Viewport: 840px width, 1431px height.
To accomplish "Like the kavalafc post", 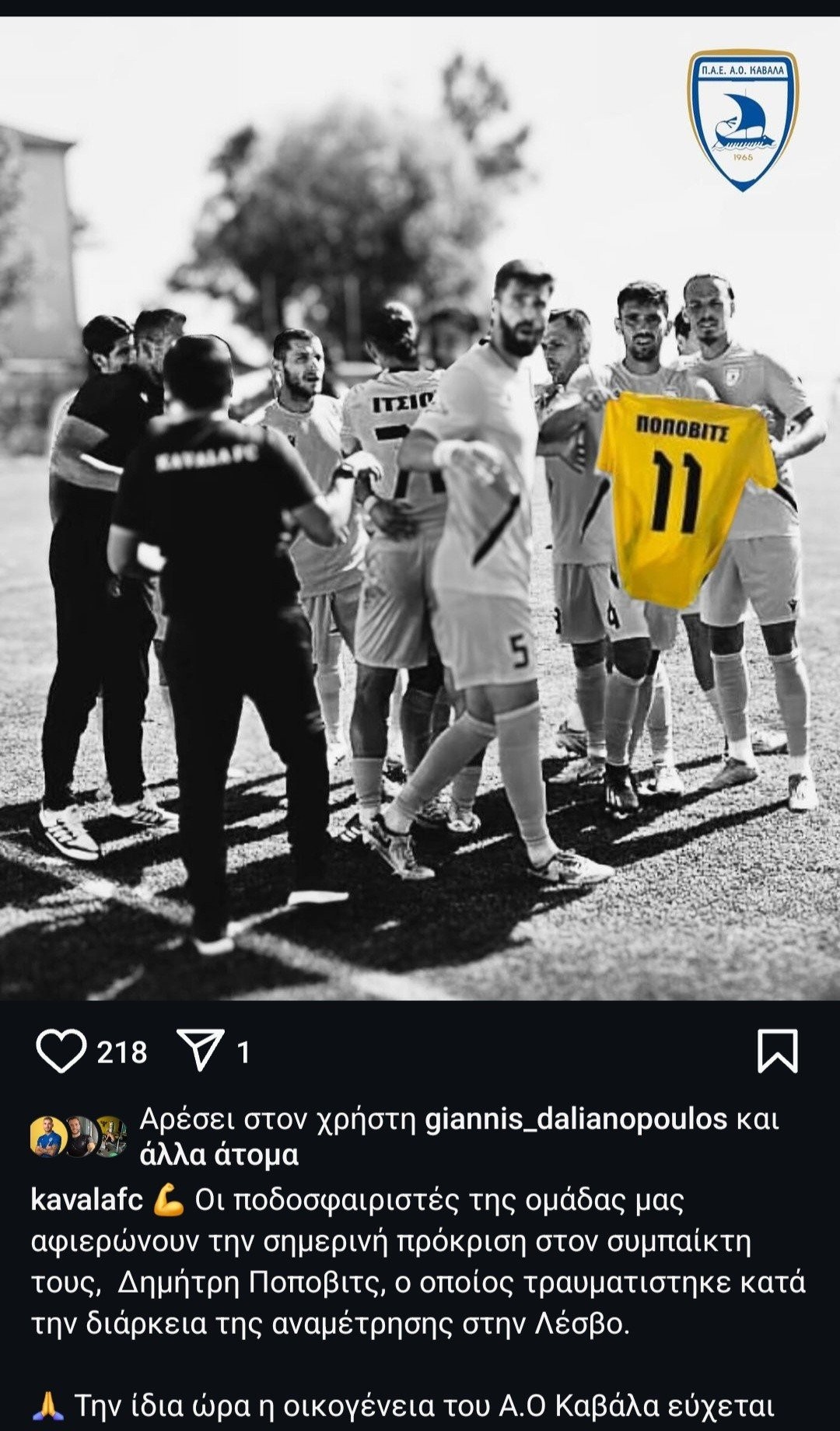I will (x=61, y=1051).
